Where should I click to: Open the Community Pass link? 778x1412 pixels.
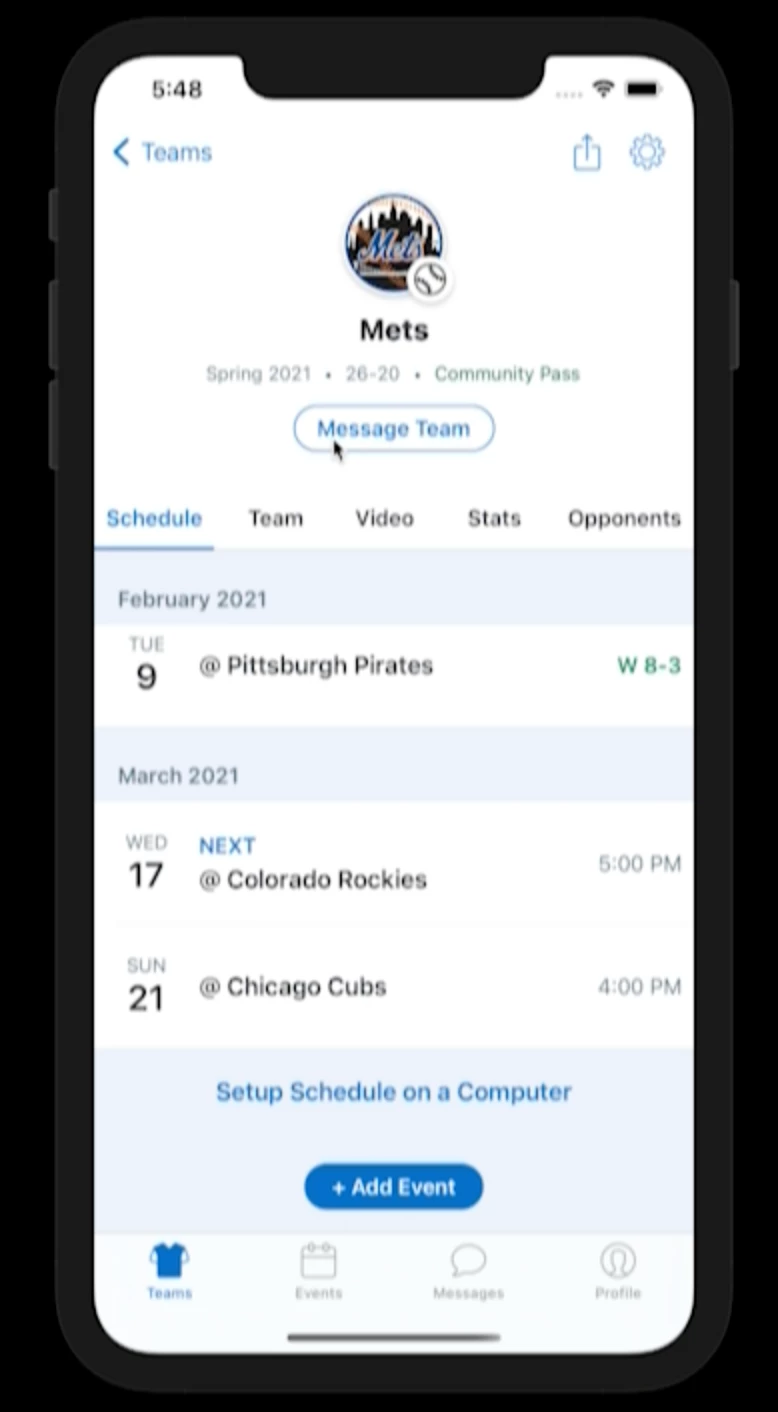click(x=506, y=374)
